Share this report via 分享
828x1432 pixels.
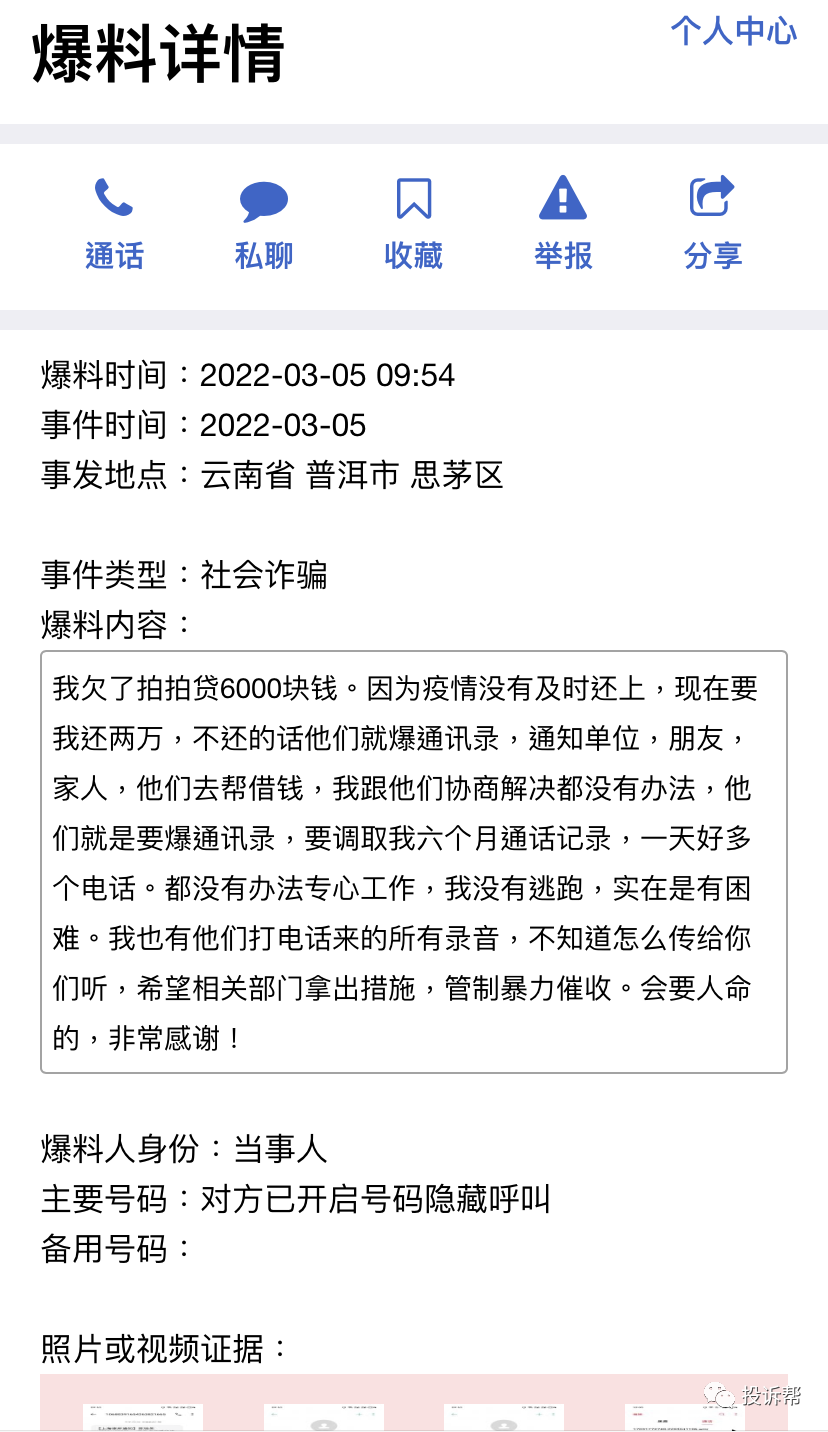[712, 223]
